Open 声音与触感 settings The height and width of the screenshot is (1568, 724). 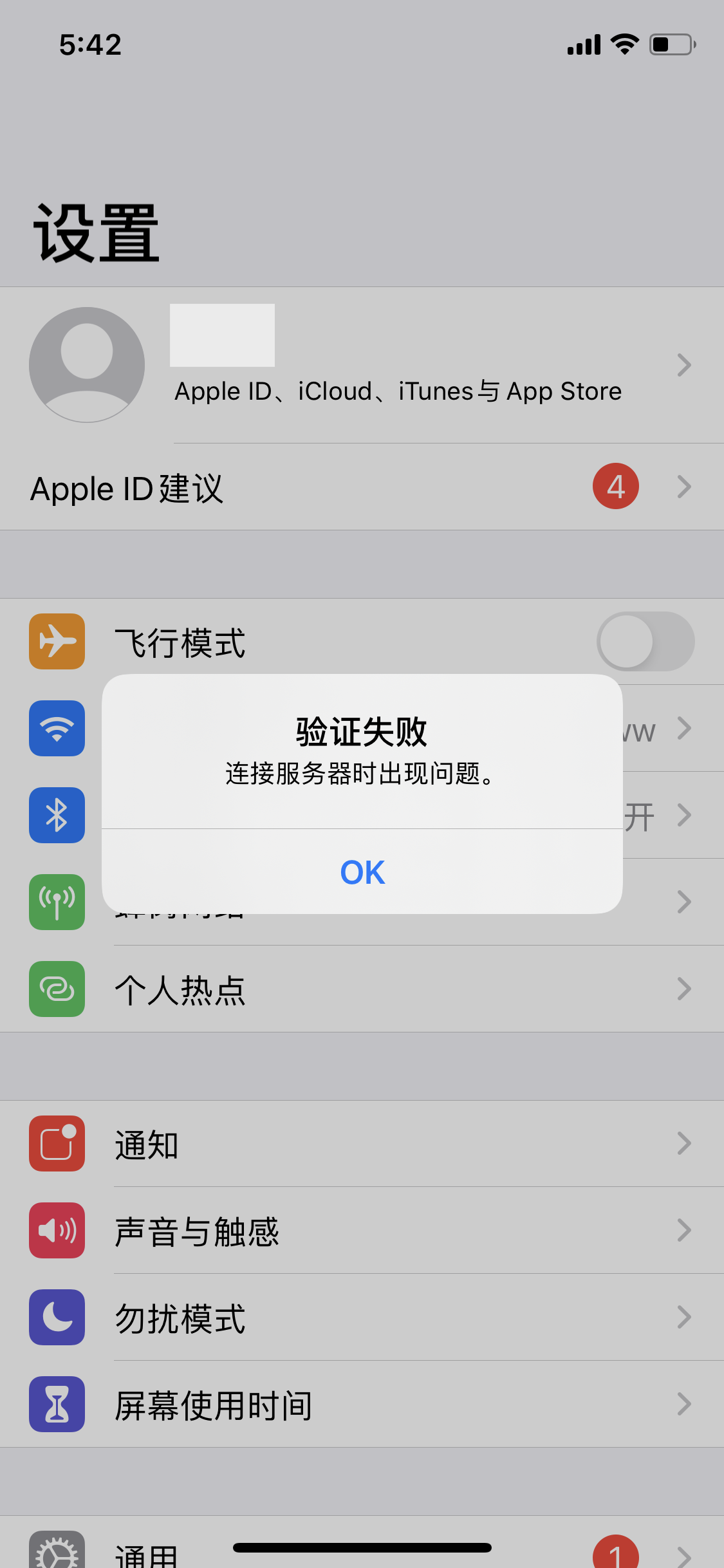[362, 1231]
